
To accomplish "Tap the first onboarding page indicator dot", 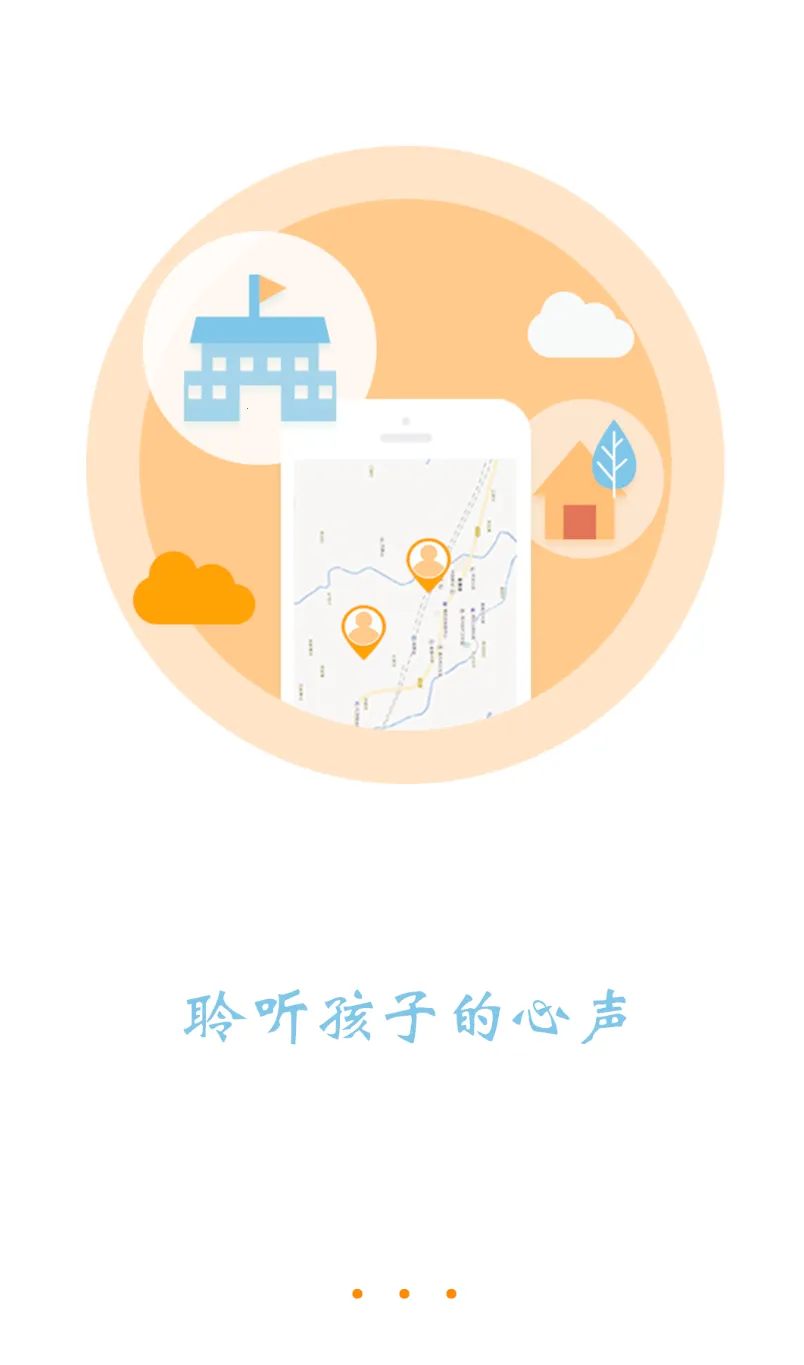I will (x=357, y=1294).
